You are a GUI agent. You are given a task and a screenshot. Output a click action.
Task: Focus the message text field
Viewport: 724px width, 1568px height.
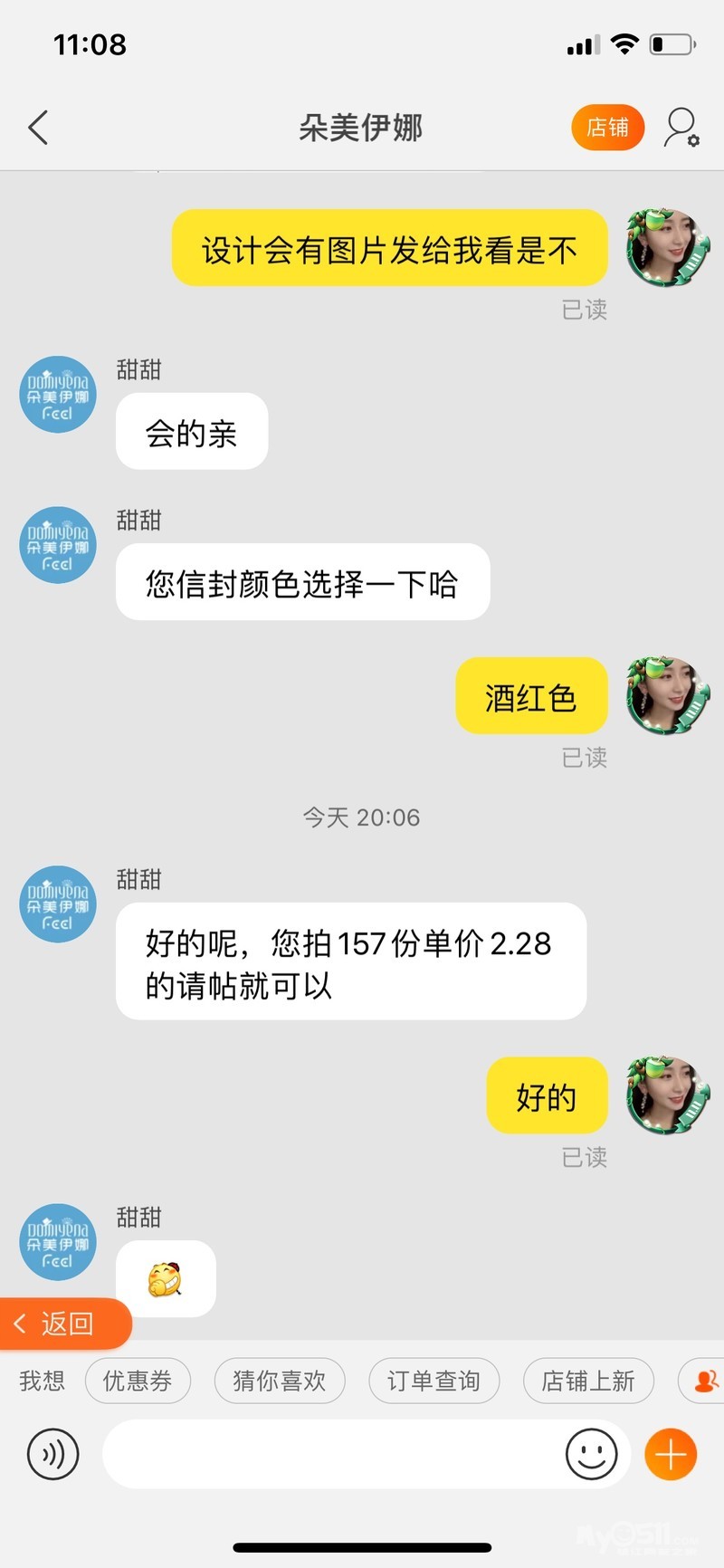[x=330, y=1454]
